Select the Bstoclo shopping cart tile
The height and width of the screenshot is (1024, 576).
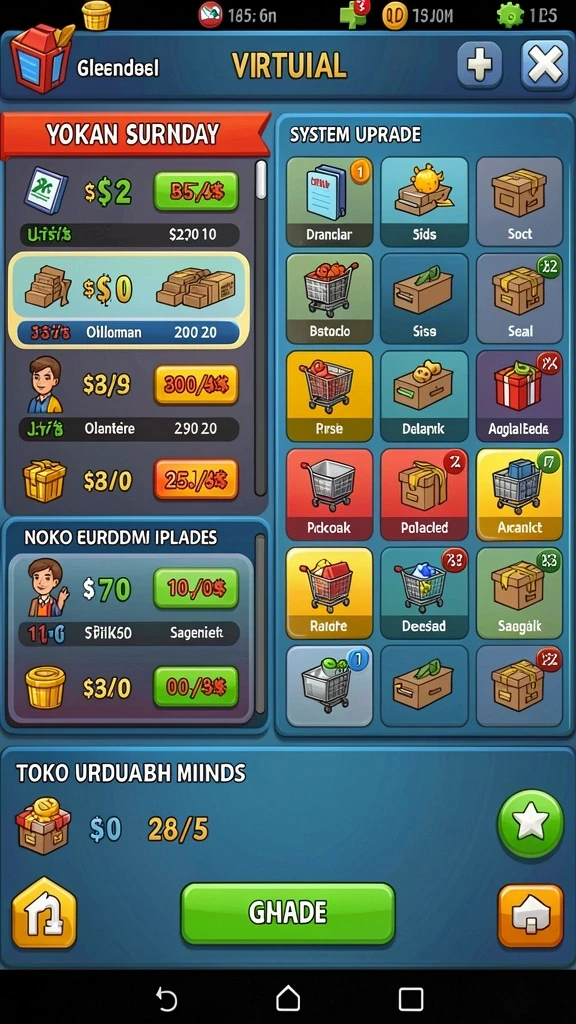coord(329,299)
